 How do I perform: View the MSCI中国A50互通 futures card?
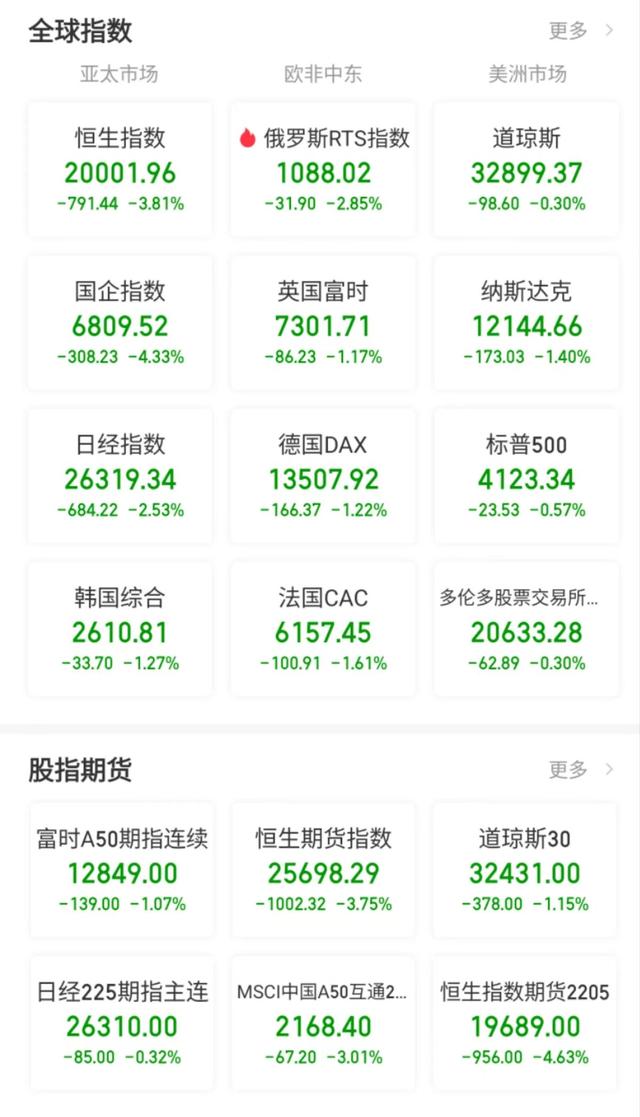(323, 1023)
